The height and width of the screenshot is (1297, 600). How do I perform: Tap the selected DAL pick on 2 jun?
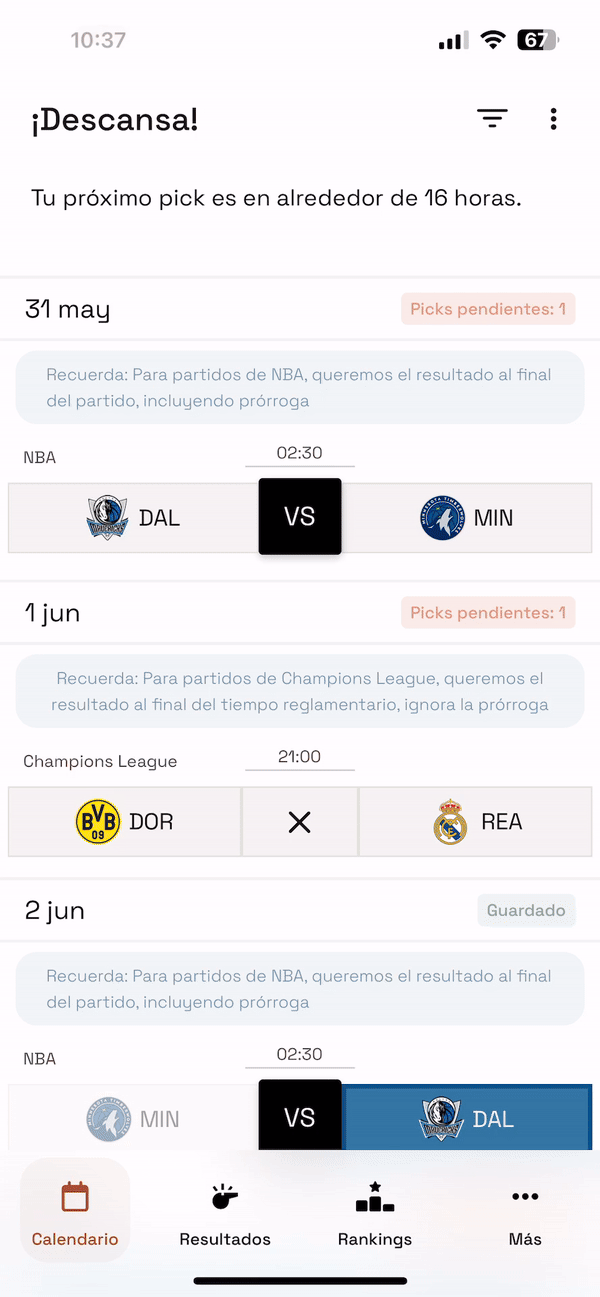[467, 1118]
